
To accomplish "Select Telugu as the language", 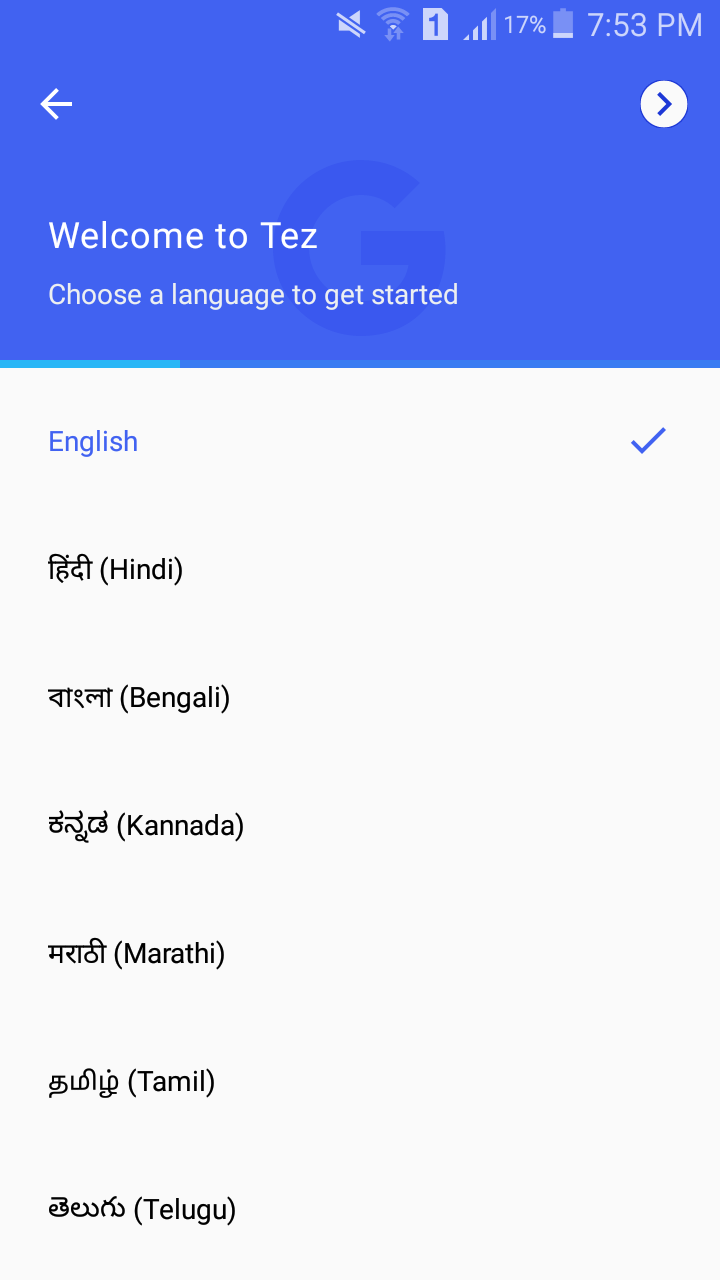I will [x=142, y=1210].
